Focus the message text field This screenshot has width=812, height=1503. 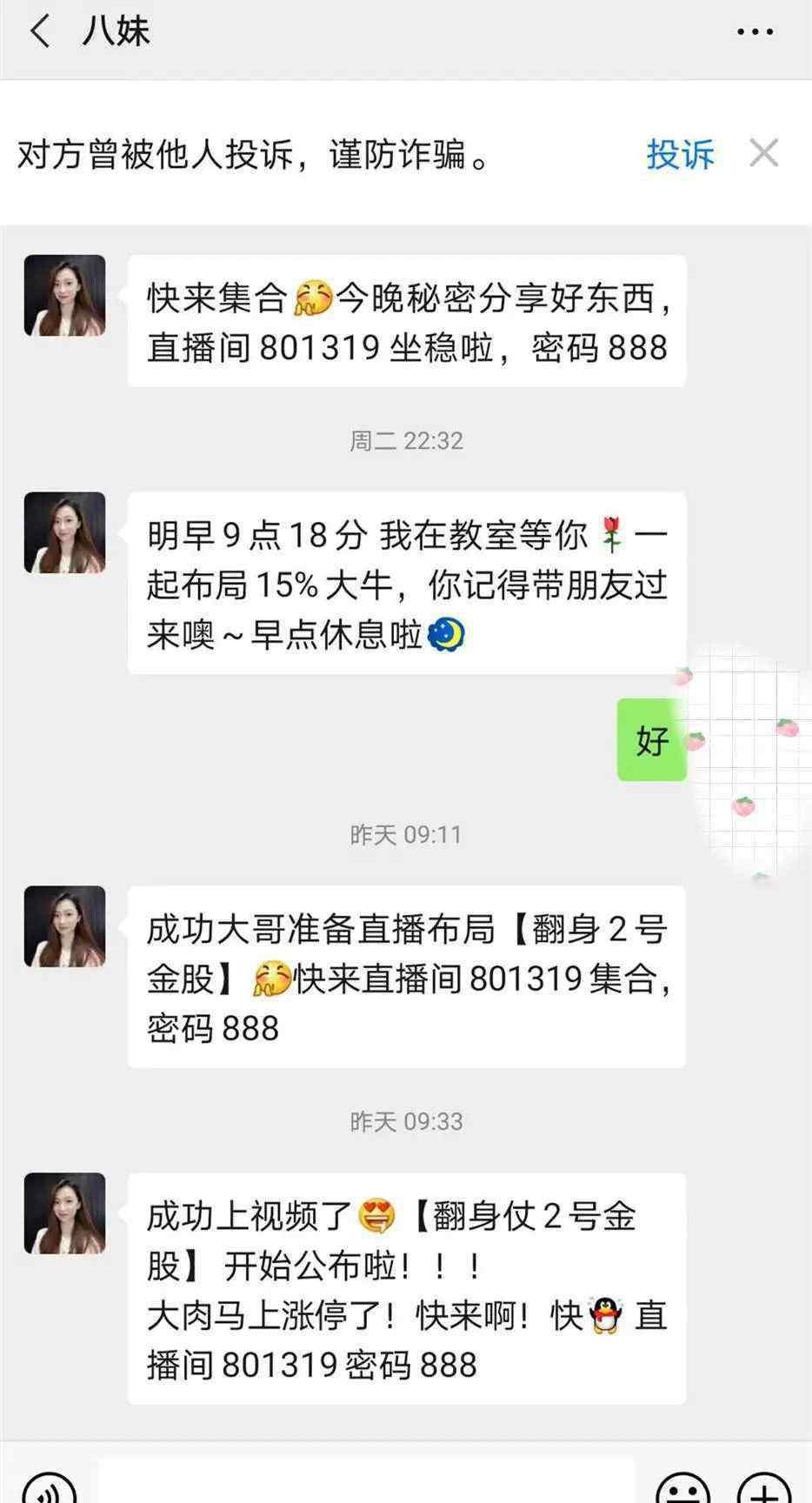365,1486
